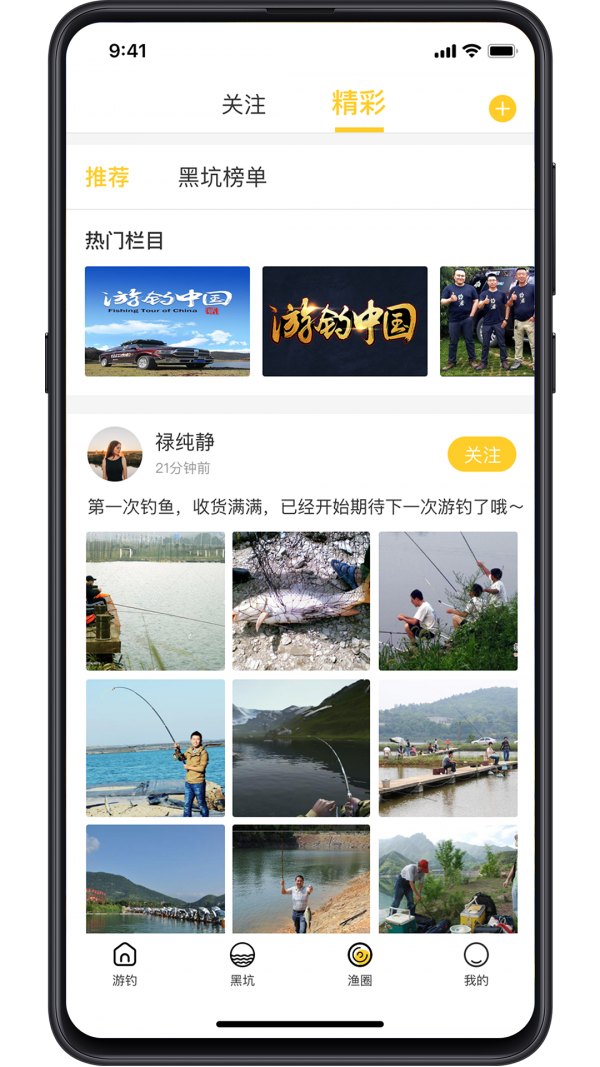Viewport: 600px width, 1067px height.
Task: View the photo of the man in a brown jacket fishing
Action: tap(155, 748)
